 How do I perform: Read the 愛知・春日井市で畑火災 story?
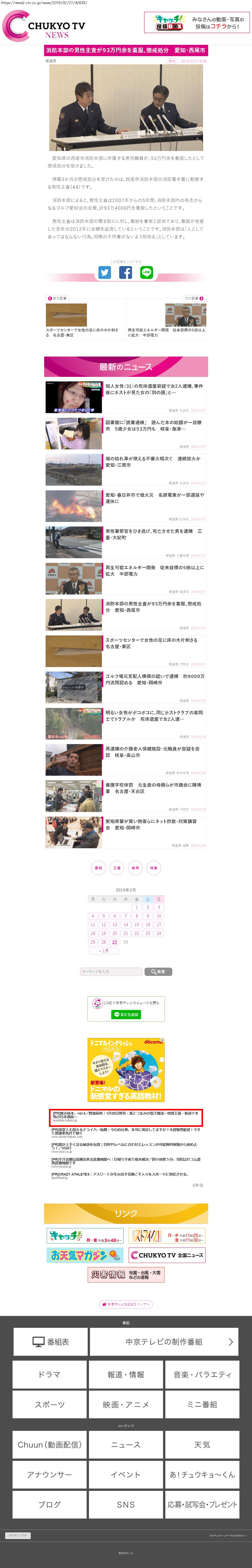[154, 498]
